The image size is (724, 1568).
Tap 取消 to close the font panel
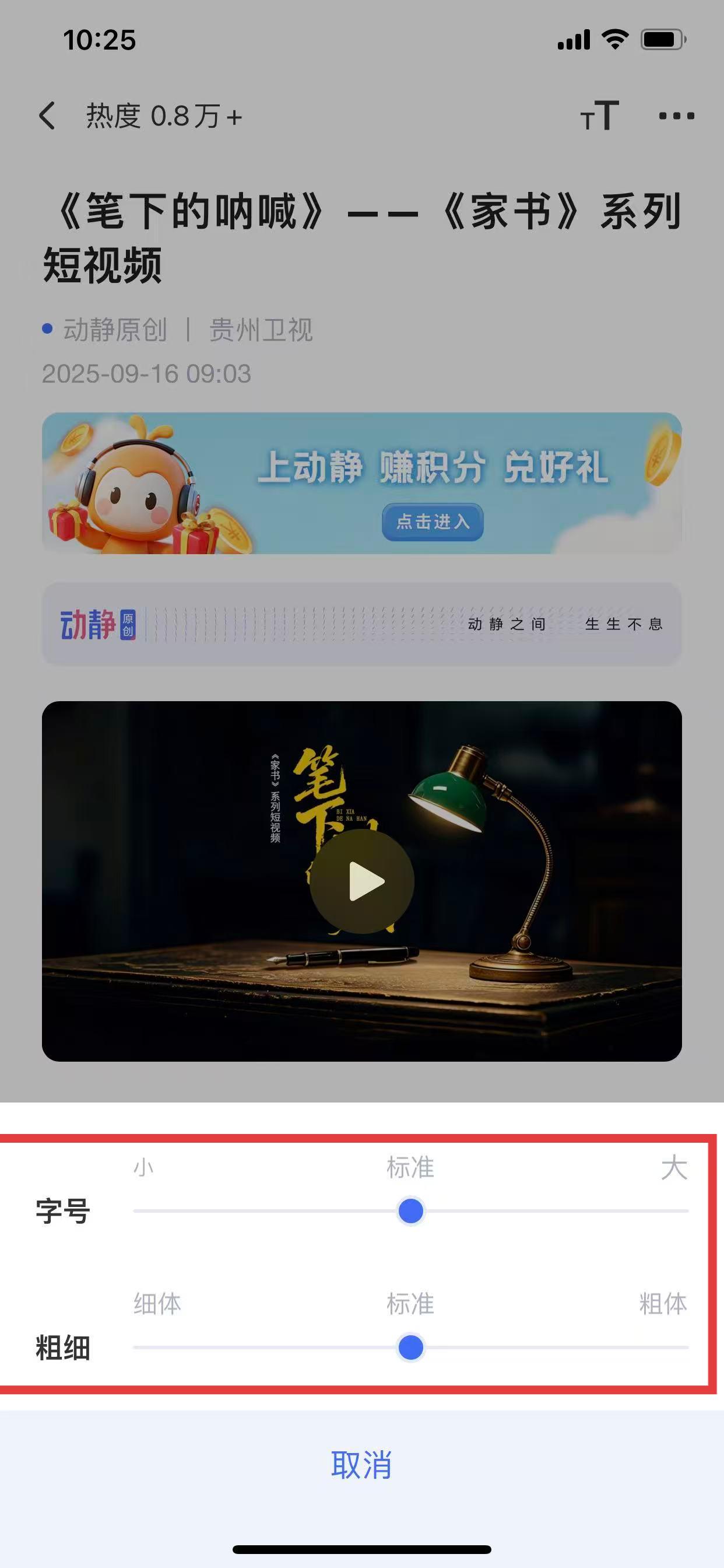point(361,1465)
